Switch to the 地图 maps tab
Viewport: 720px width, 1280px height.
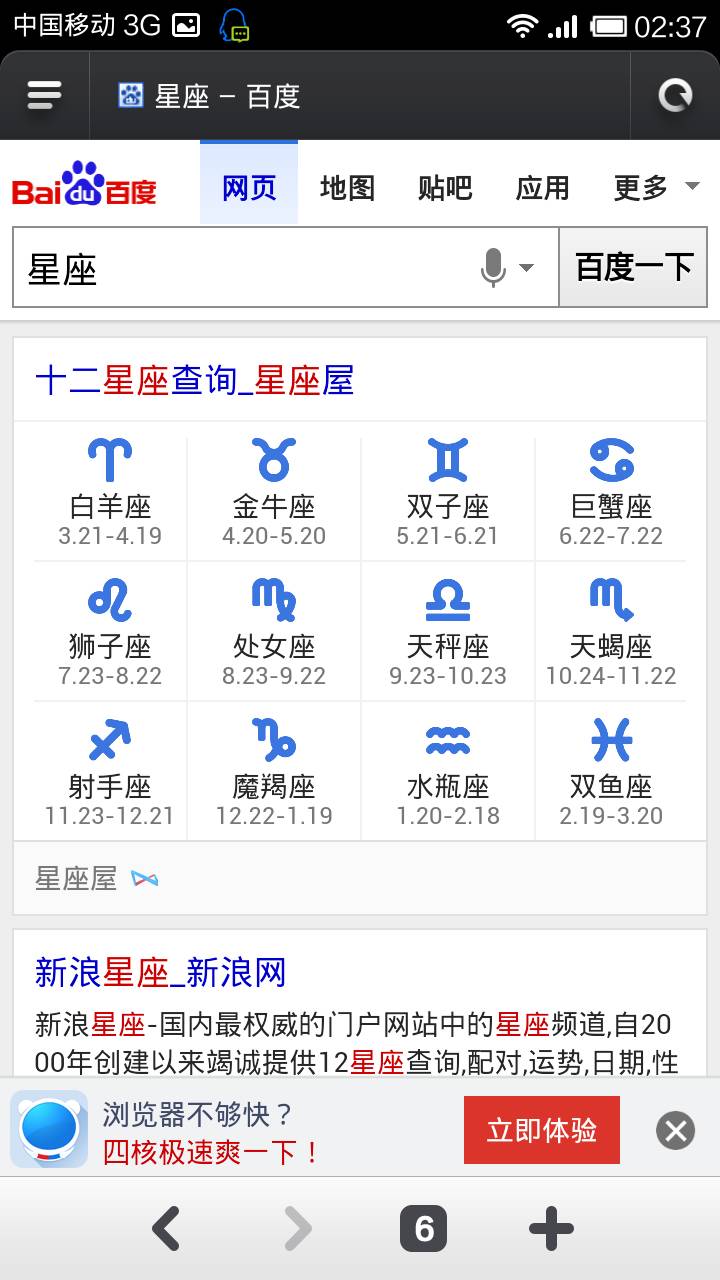[347, 188]
